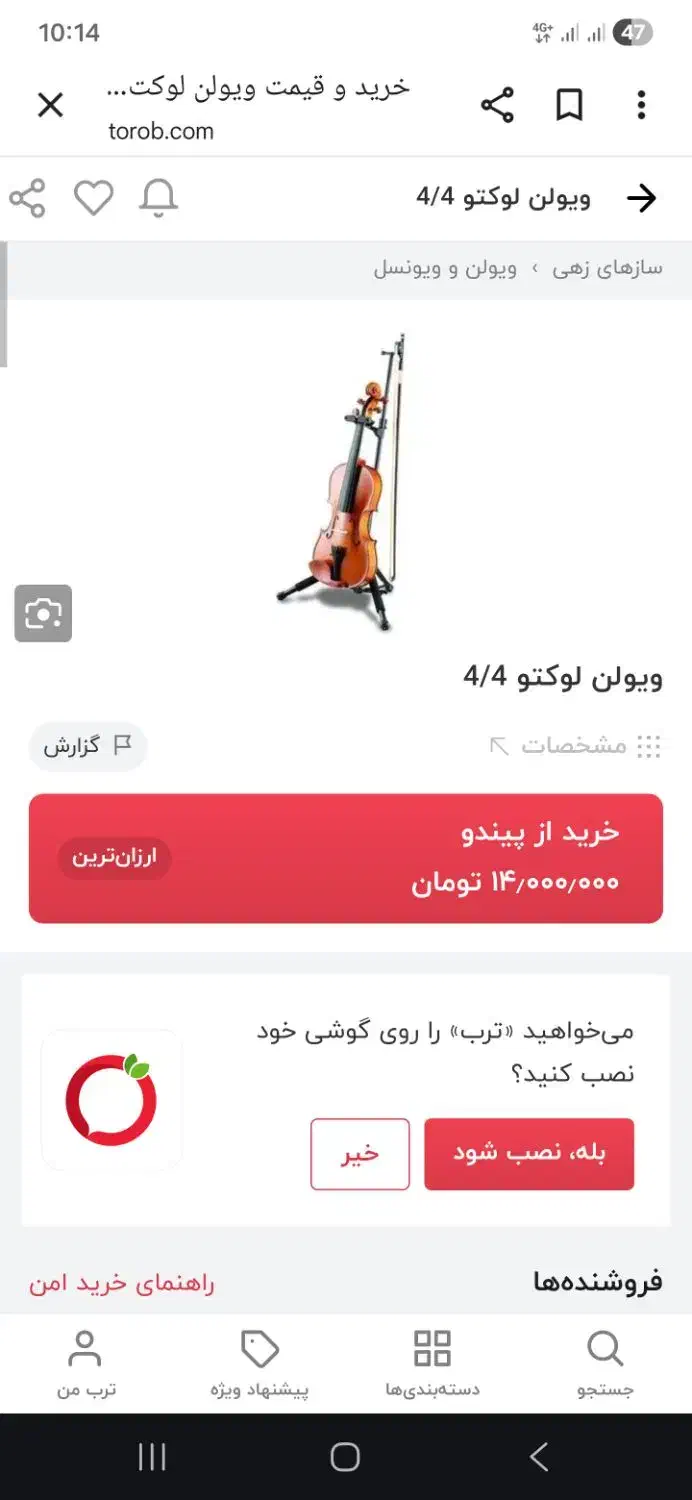Share this page from the browser bar

497,105
